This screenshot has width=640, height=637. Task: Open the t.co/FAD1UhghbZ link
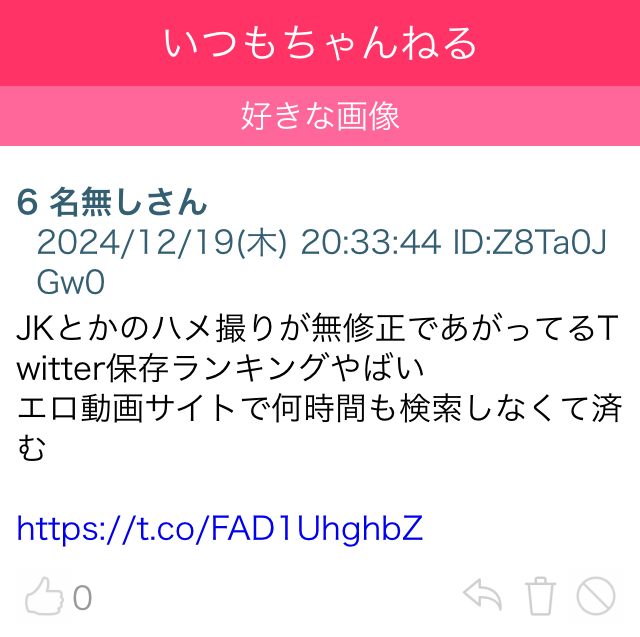[220, 529]
